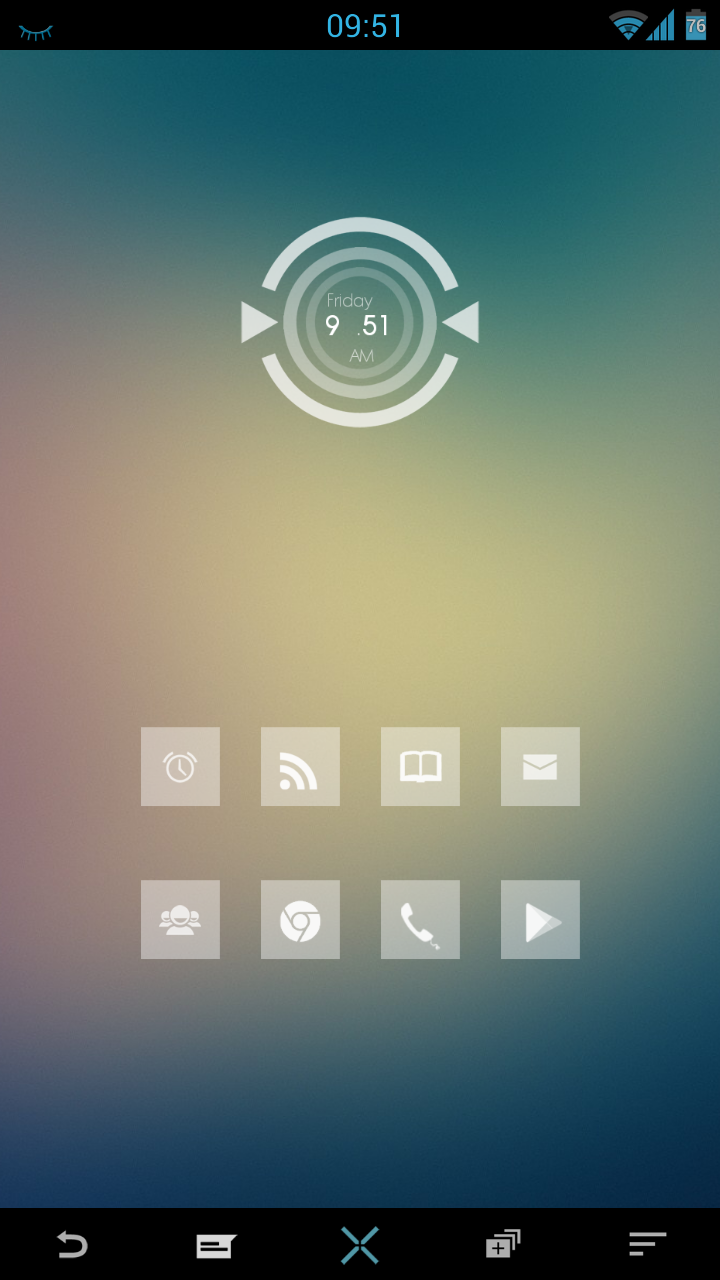This screenshot has height=1280, width=720.
Task: Launch the Chrome browser
Action: (300, 919)
